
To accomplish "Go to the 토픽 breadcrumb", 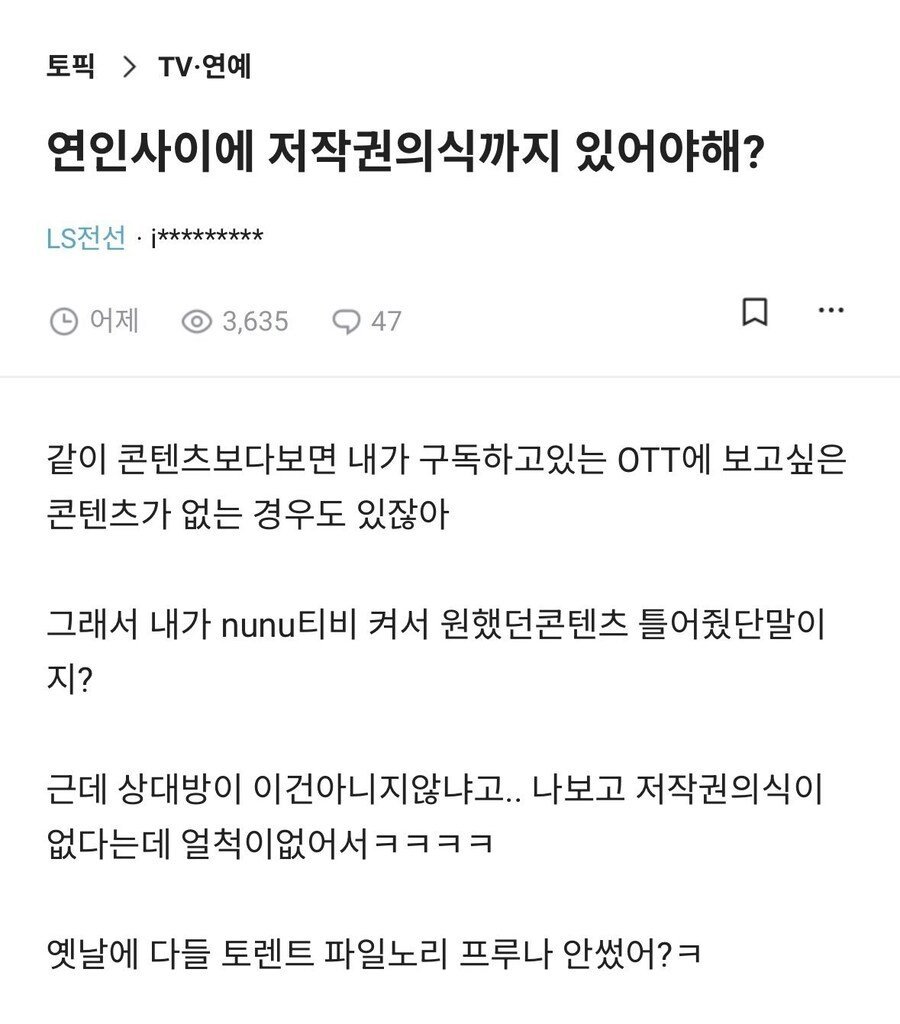I will pos(70,67).
